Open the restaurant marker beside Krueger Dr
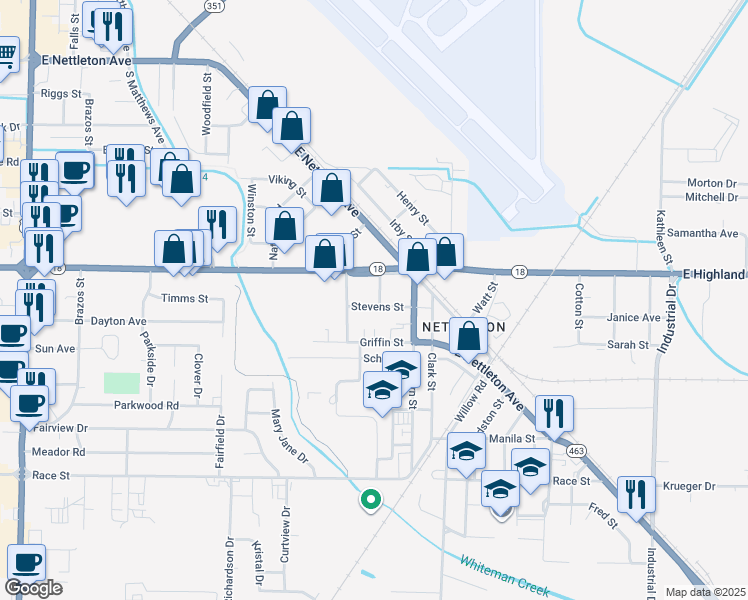Screen dimensions: 748x600 pos(636,494)
